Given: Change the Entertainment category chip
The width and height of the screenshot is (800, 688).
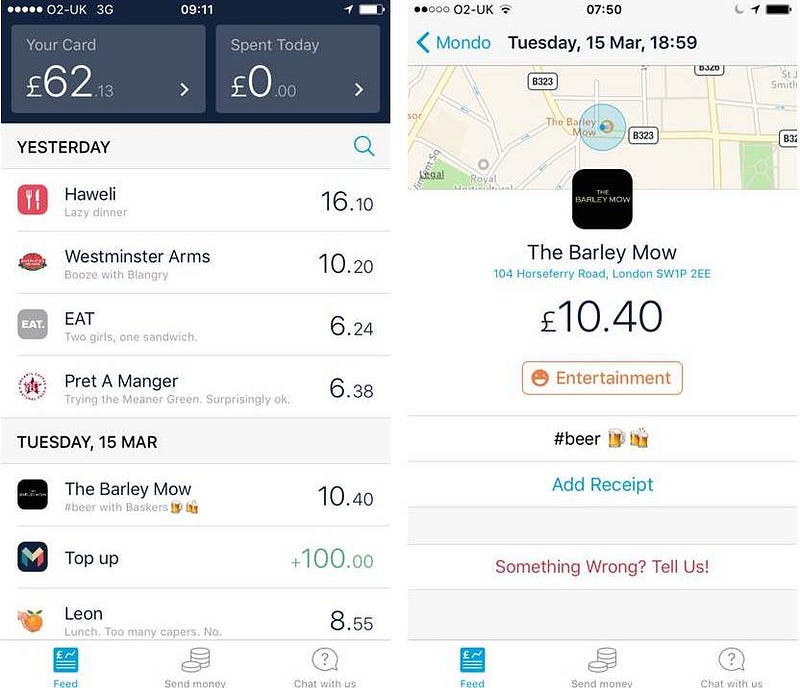Looking at the screenshot, I should click(x=602, y=378).
